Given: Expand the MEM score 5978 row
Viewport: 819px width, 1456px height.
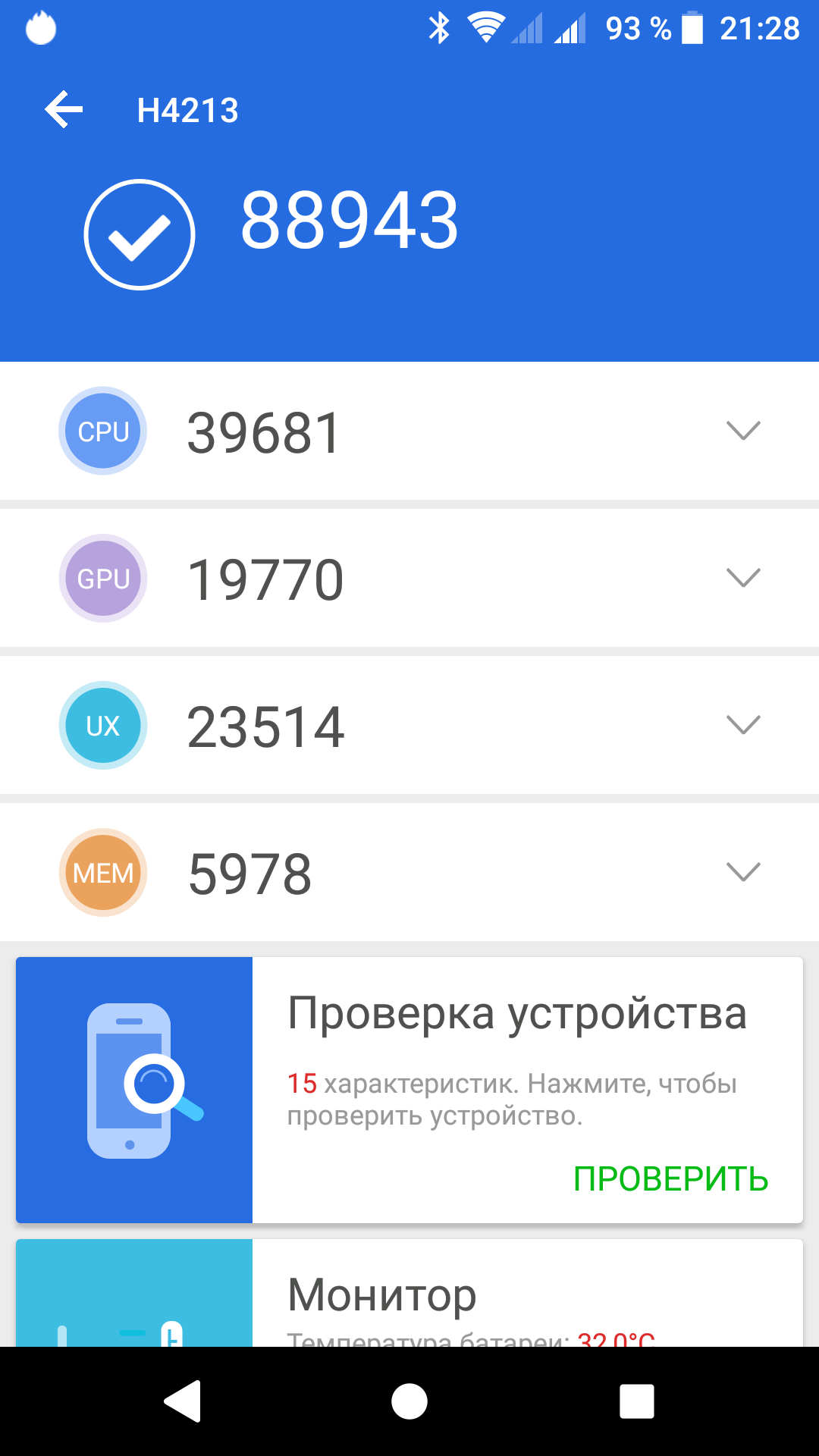Looking at the screenshot, I should [x=742, y=872].
